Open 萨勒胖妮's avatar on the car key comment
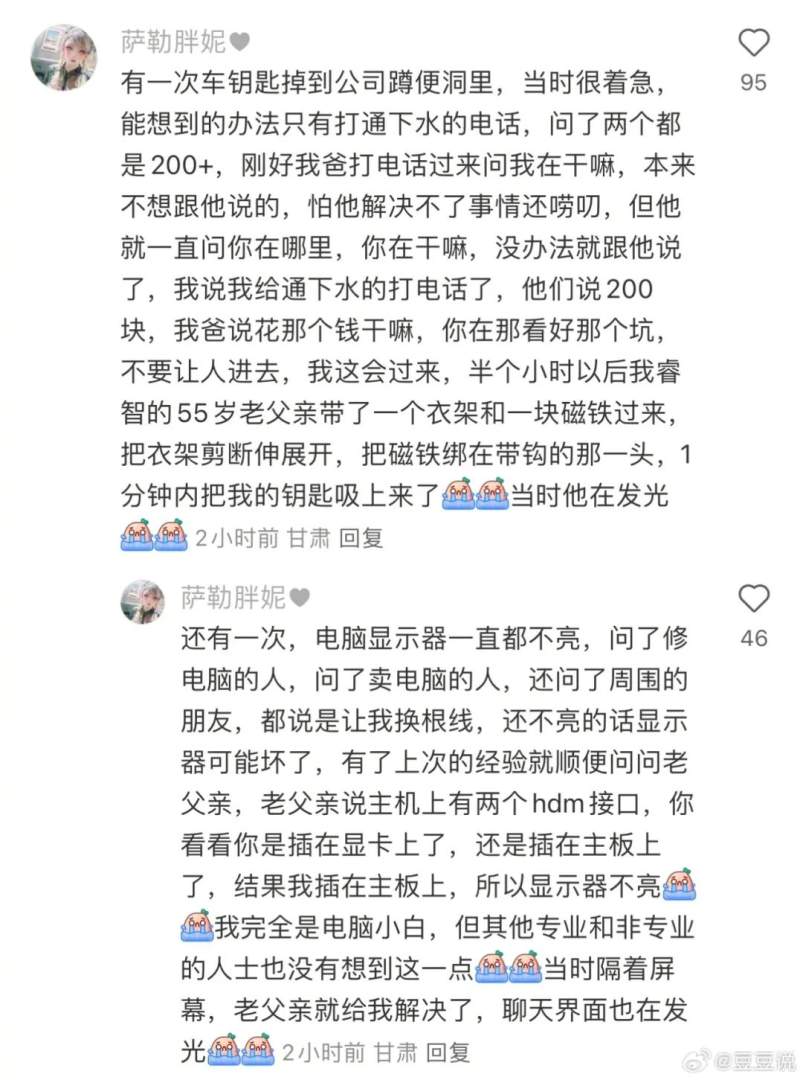Image resolution: width=803 pixels, height=1080 pixels. pyautogui.click(x=64, y=57)
